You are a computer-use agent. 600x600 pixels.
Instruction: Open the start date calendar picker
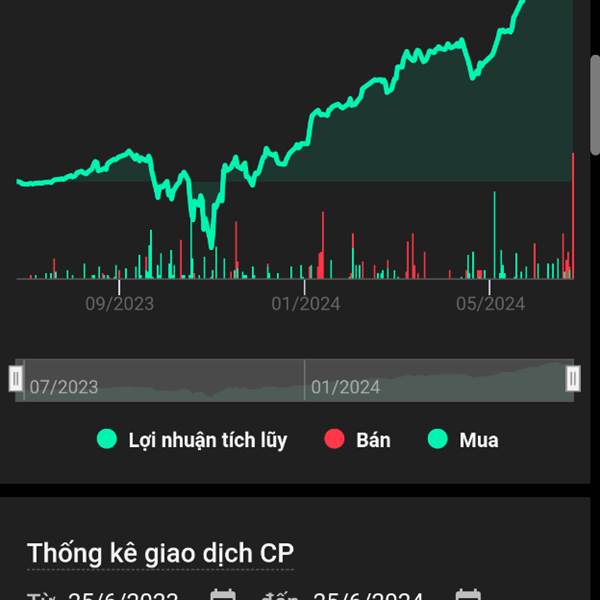pyautogui.click(x=223, y=595)
